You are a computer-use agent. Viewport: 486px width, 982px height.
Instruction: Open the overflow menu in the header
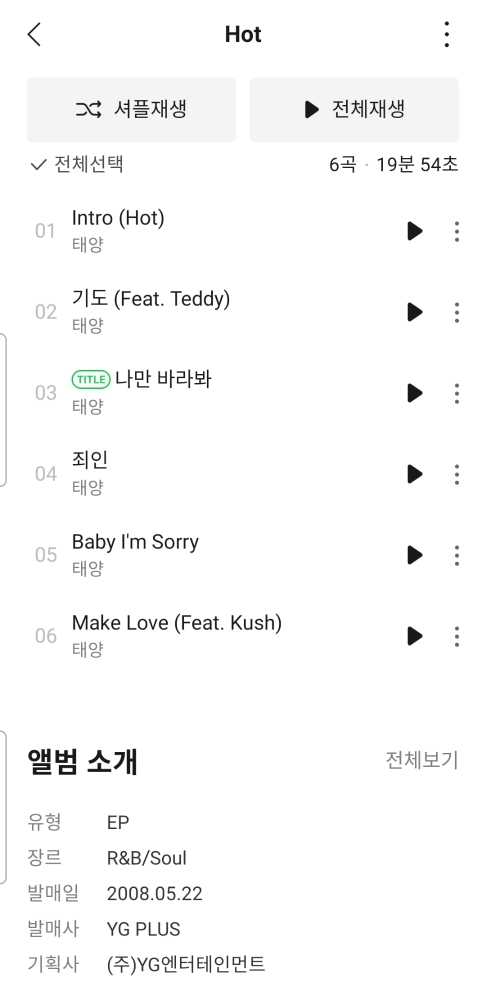point(446,34)
